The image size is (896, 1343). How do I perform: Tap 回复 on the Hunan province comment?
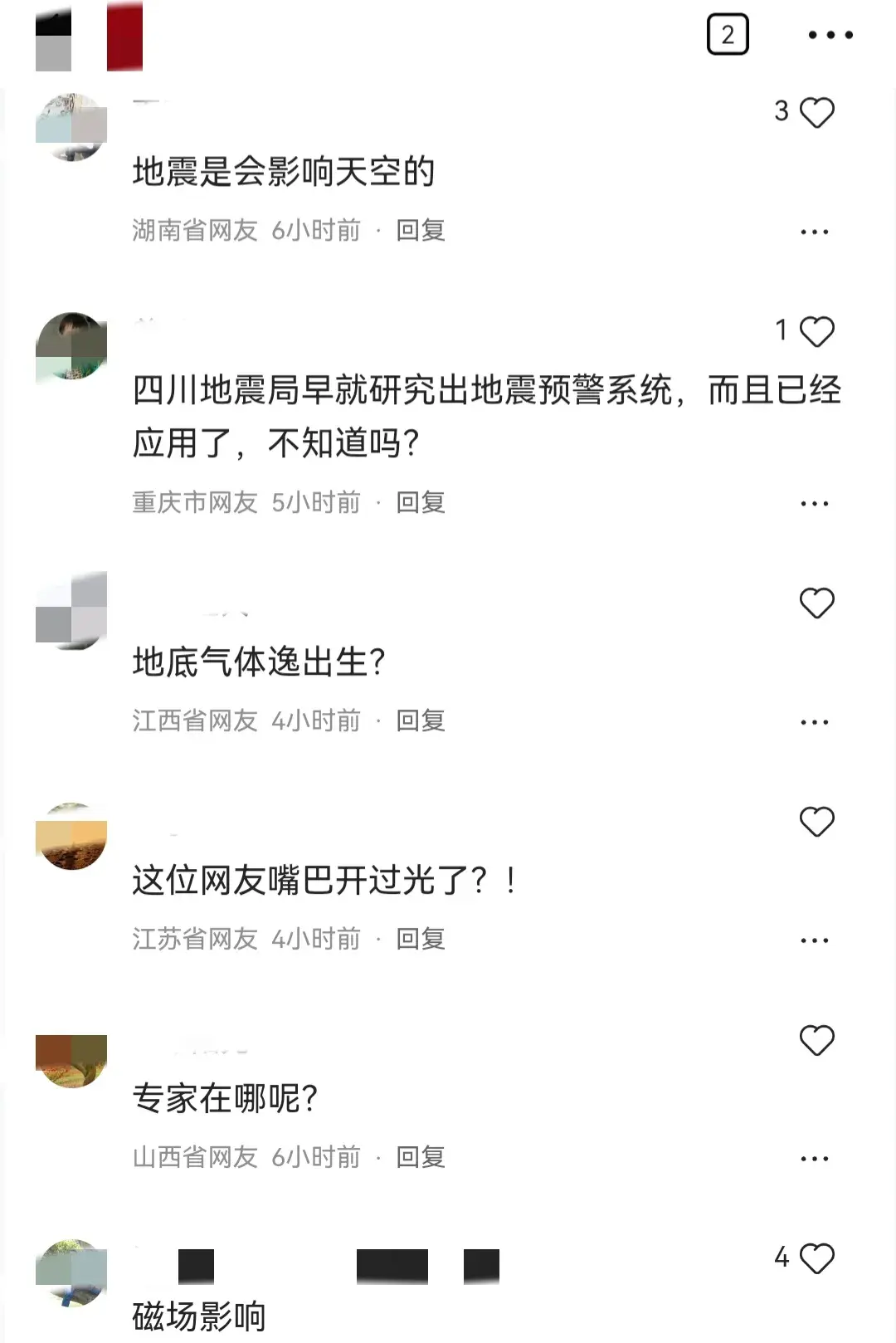[x=420, y=232]
